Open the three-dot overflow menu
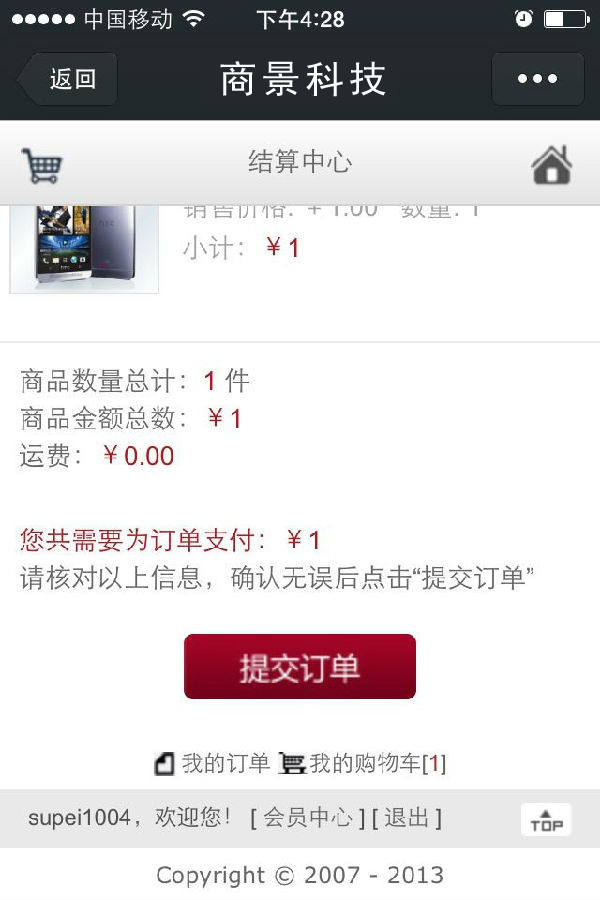Viewport: 600px width, 900px height. pos(537,79)
